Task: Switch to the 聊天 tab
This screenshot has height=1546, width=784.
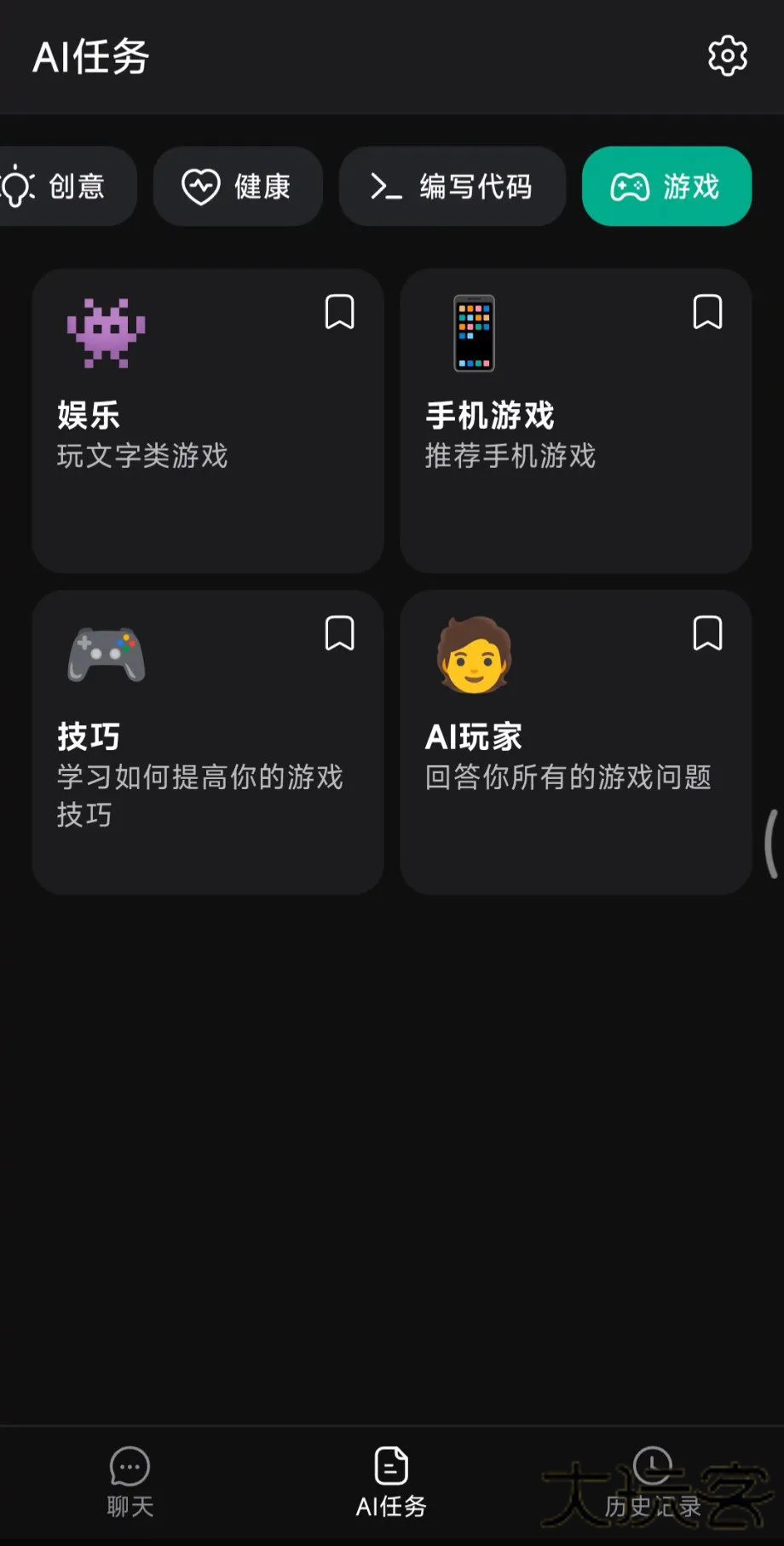Action: (x=130, y=1482)
